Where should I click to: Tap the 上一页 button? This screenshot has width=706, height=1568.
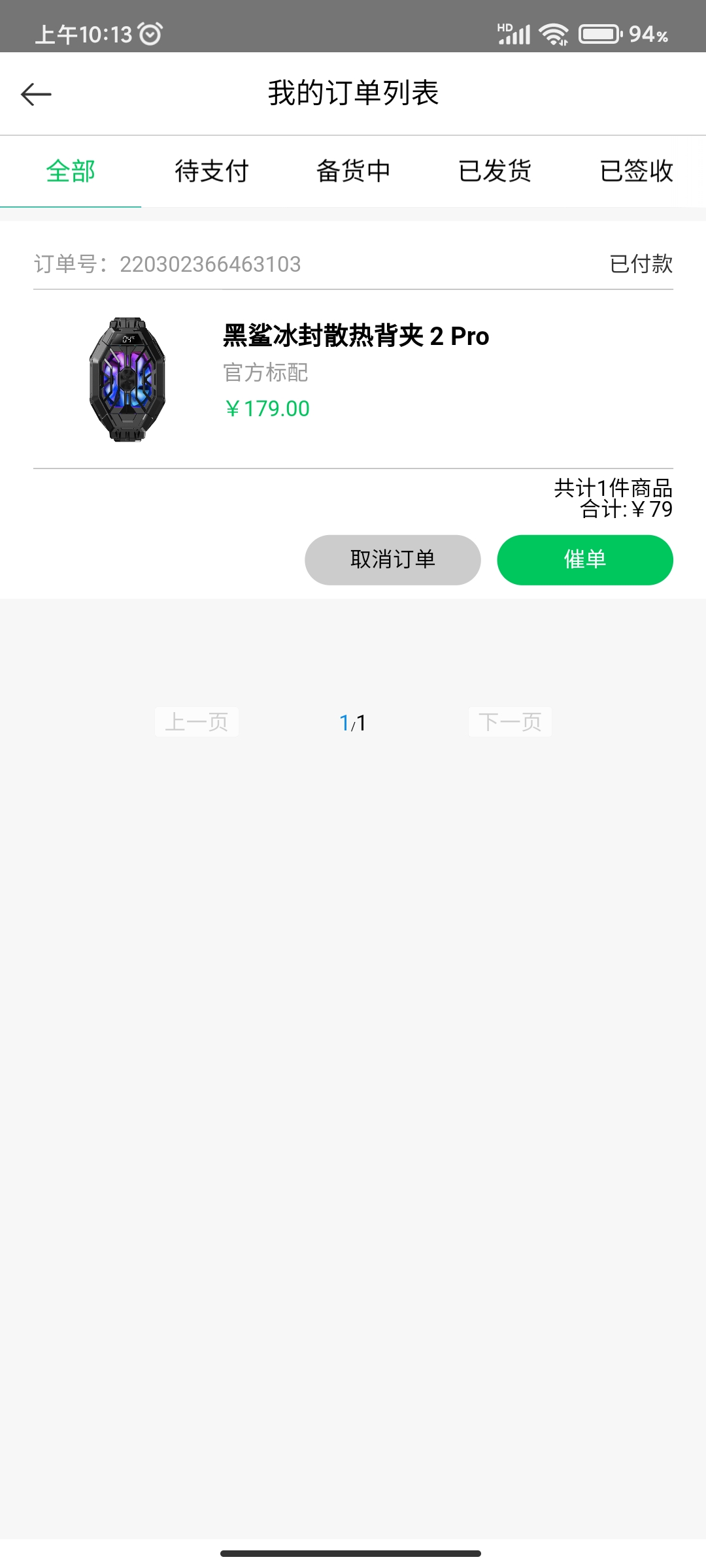pos(196,722)
